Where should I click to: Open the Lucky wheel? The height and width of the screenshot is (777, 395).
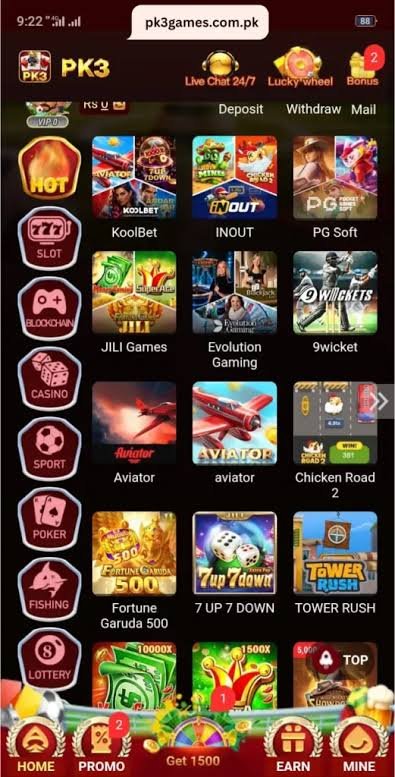pyautogui.click(x=300, y=68)
